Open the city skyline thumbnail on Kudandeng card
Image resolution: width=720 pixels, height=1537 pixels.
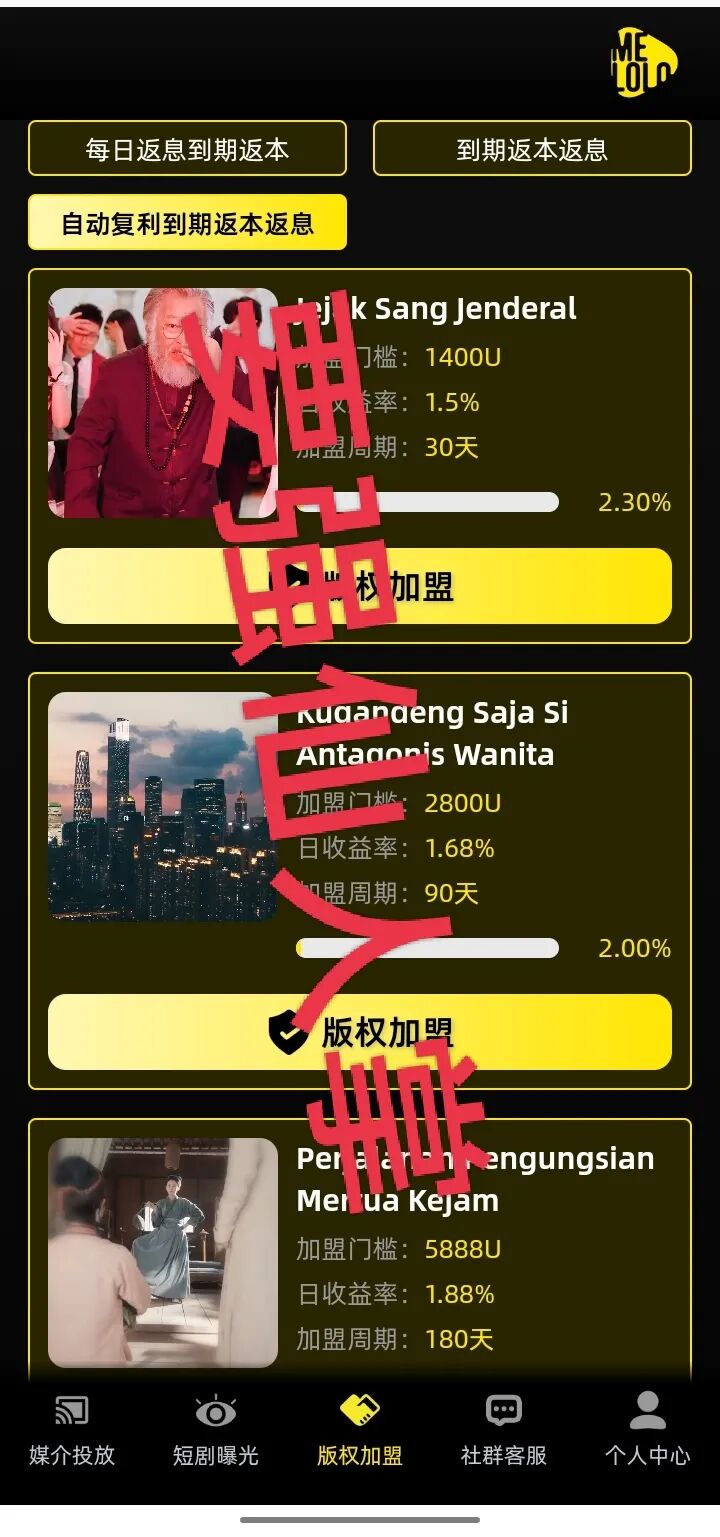[x=163, y=800]
